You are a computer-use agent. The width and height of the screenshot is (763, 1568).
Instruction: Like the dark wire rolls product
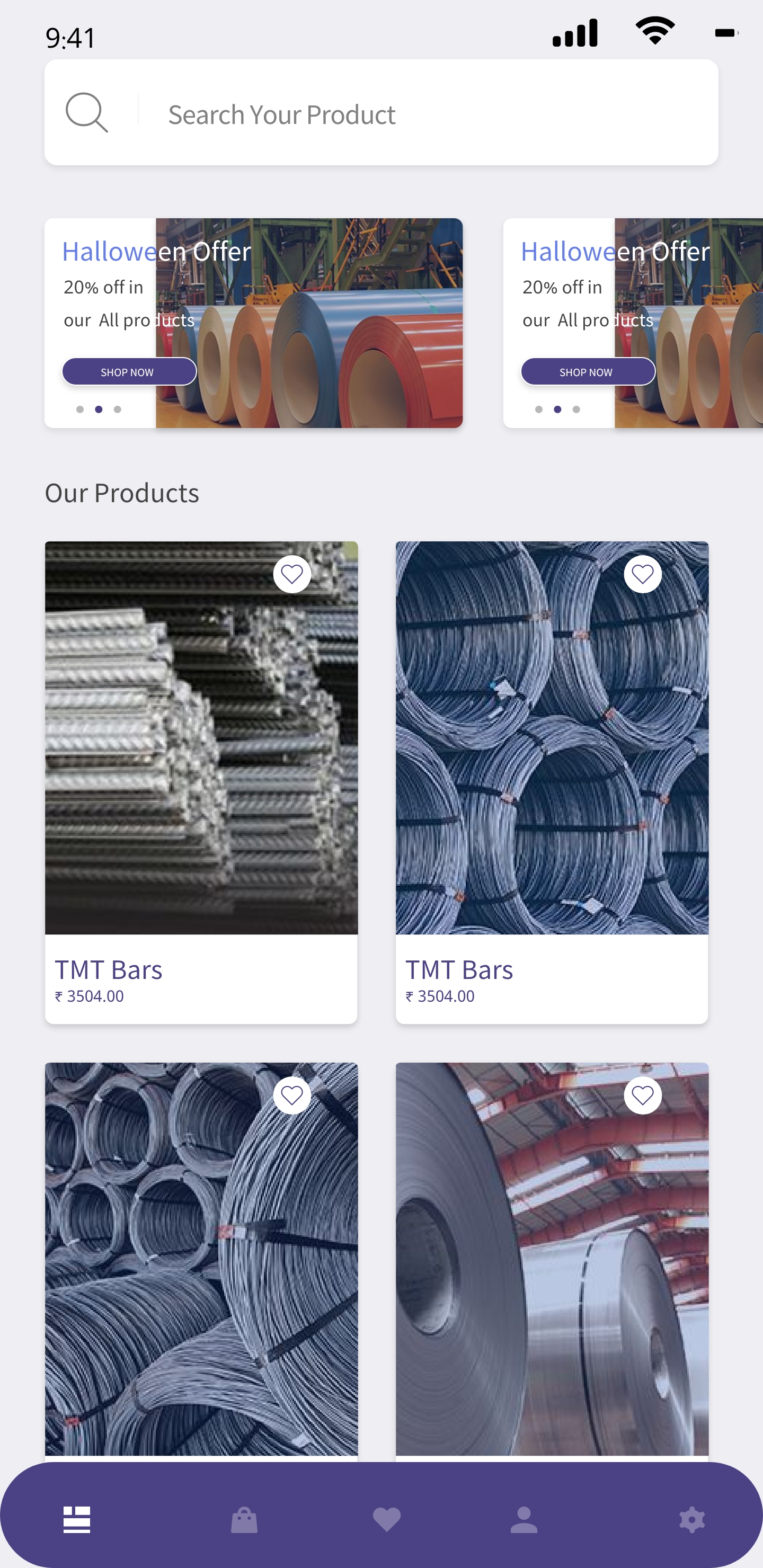tap(291, 1095)
